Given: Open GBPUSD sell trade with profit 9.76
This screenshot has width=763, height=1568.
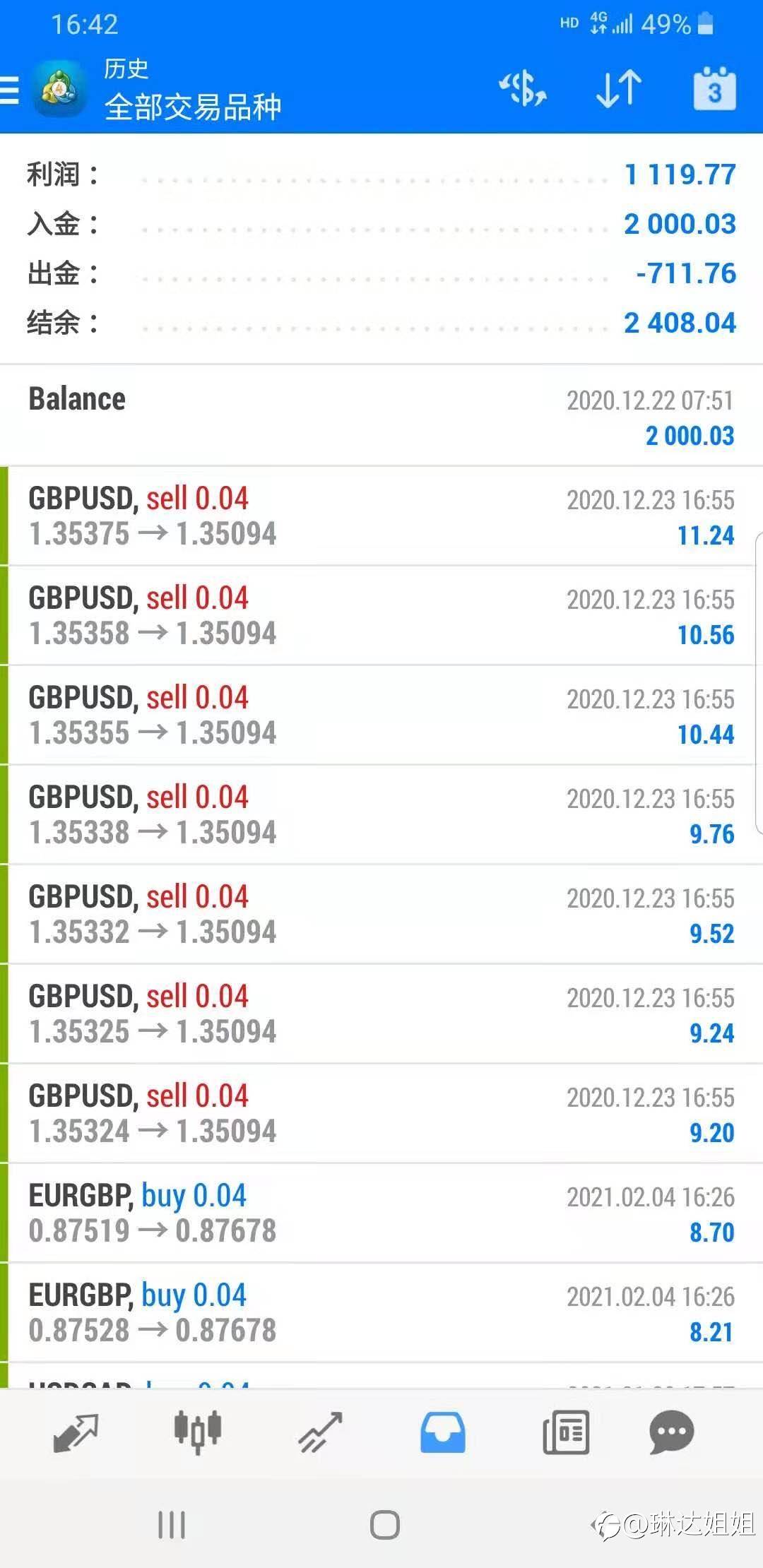Looking at the screenshot, I should (x=381, y=815).
